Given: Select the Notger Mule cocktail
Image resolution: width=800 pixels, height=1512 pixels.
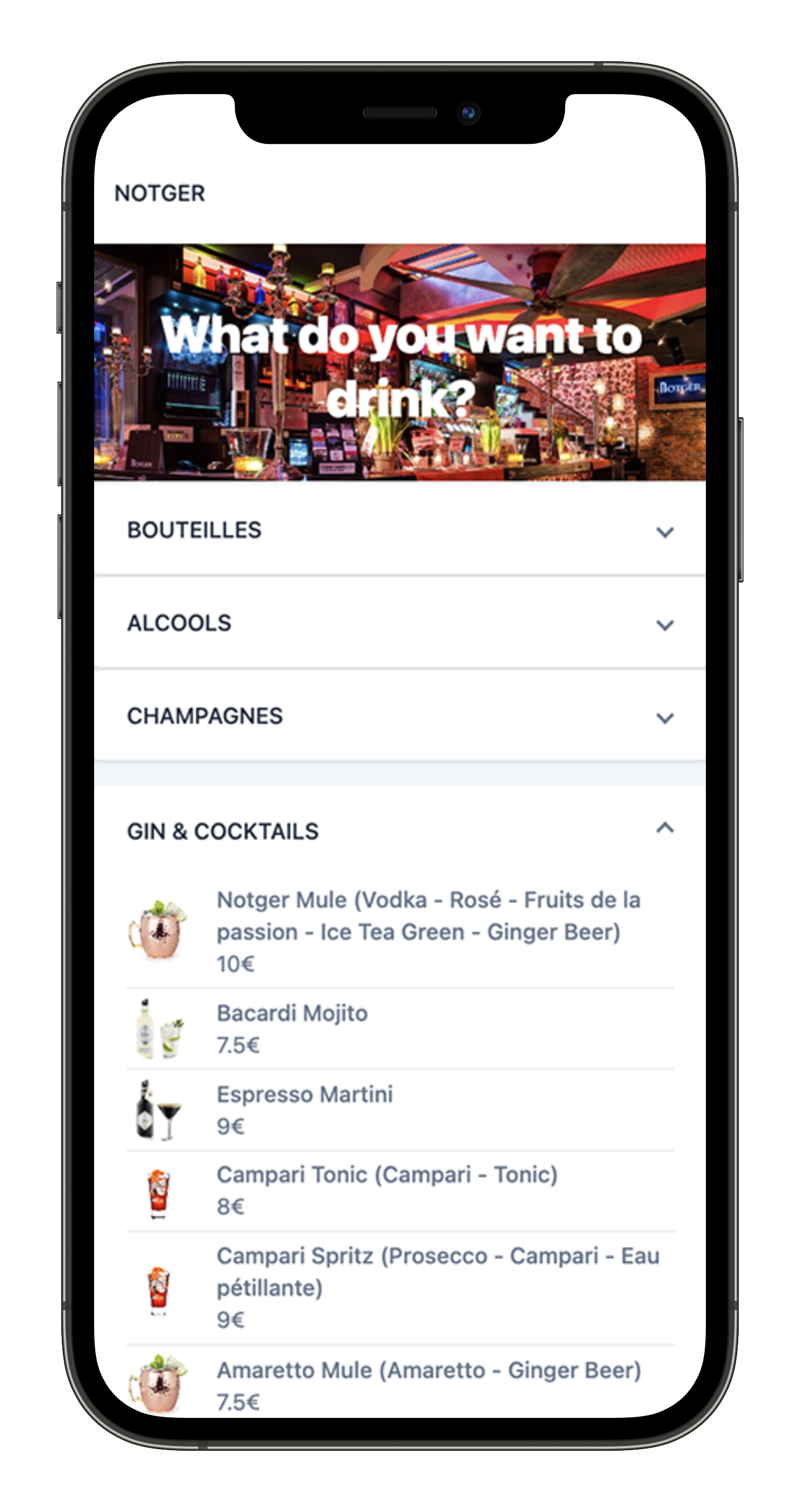Looking at the screenshot, I should tap(428, 932).
